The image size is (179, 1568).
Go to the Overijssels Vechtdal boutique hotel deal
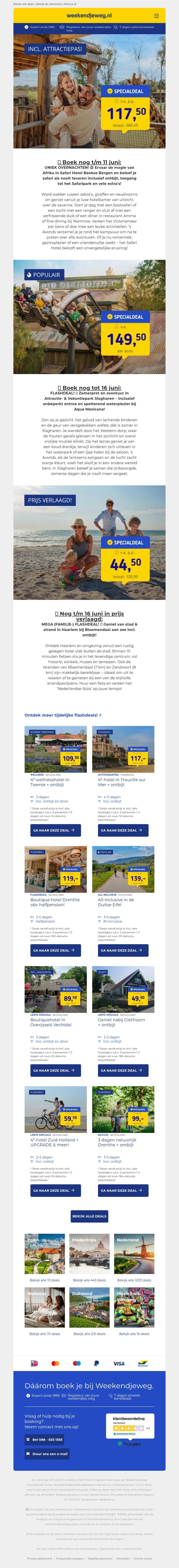click(55, 1070)
